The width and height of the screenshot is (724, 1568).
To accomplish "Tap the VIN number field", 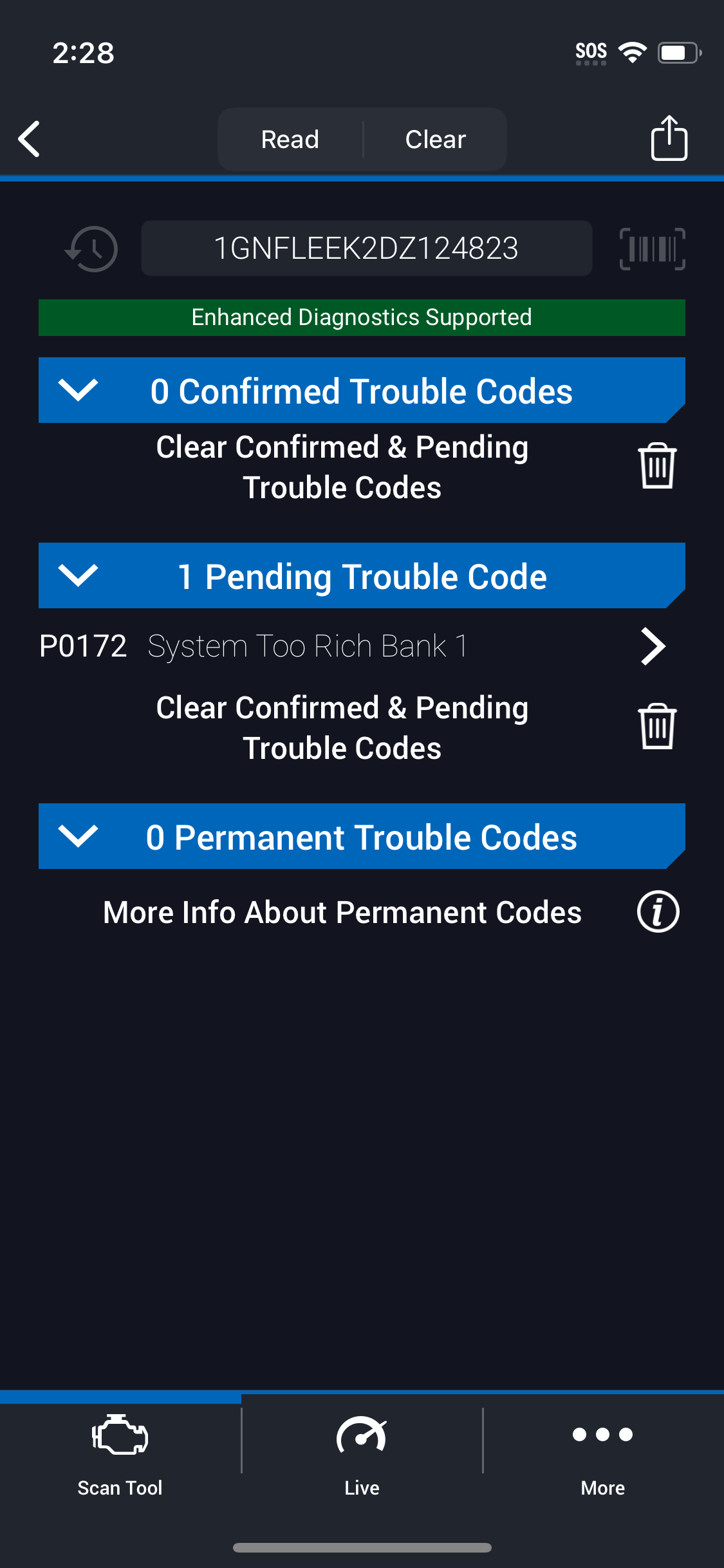I will 366,248.
